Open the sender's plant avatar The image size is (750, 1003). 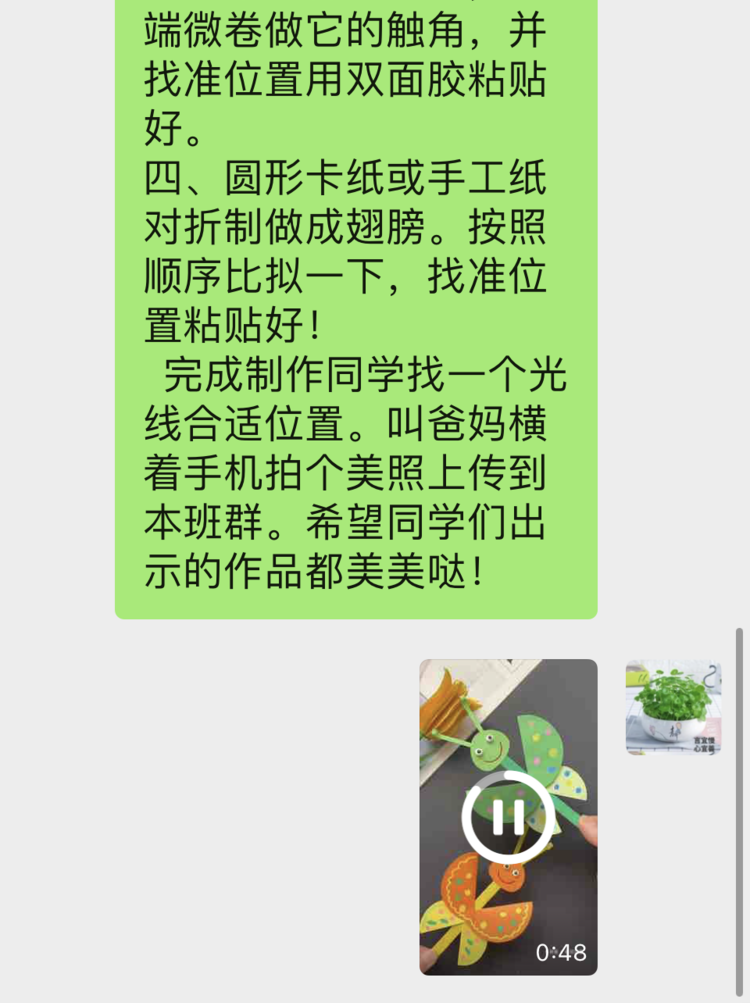tap(674, 707)
